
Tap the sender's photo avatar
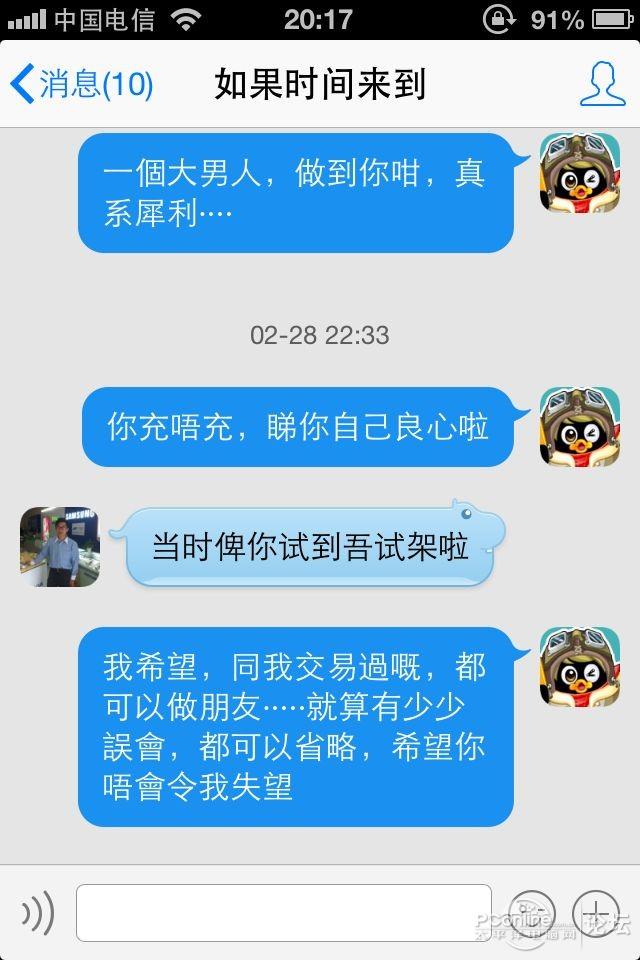(59, 547)
